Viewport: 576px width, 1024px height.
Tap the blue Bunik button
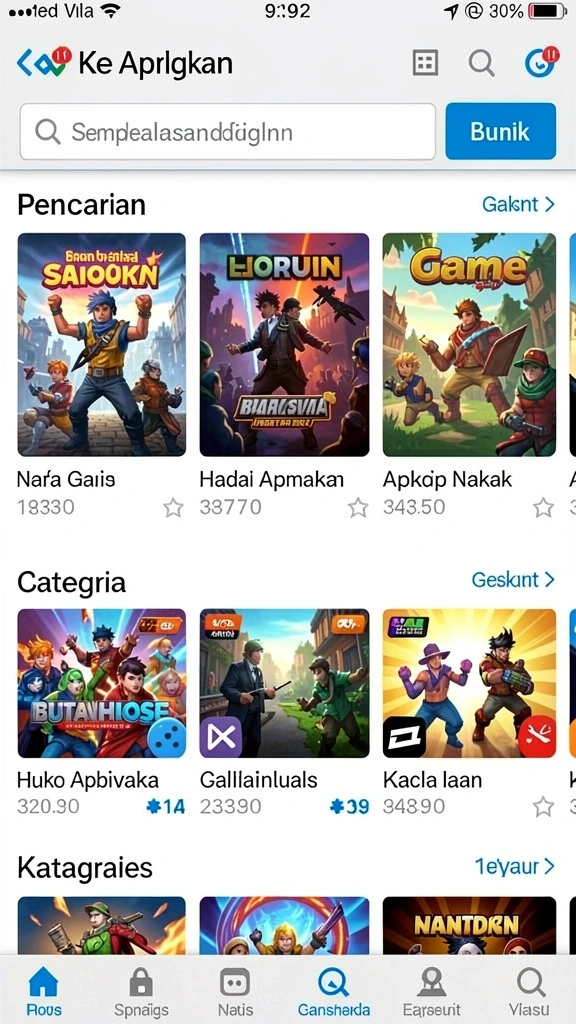[x=500, y=131]
